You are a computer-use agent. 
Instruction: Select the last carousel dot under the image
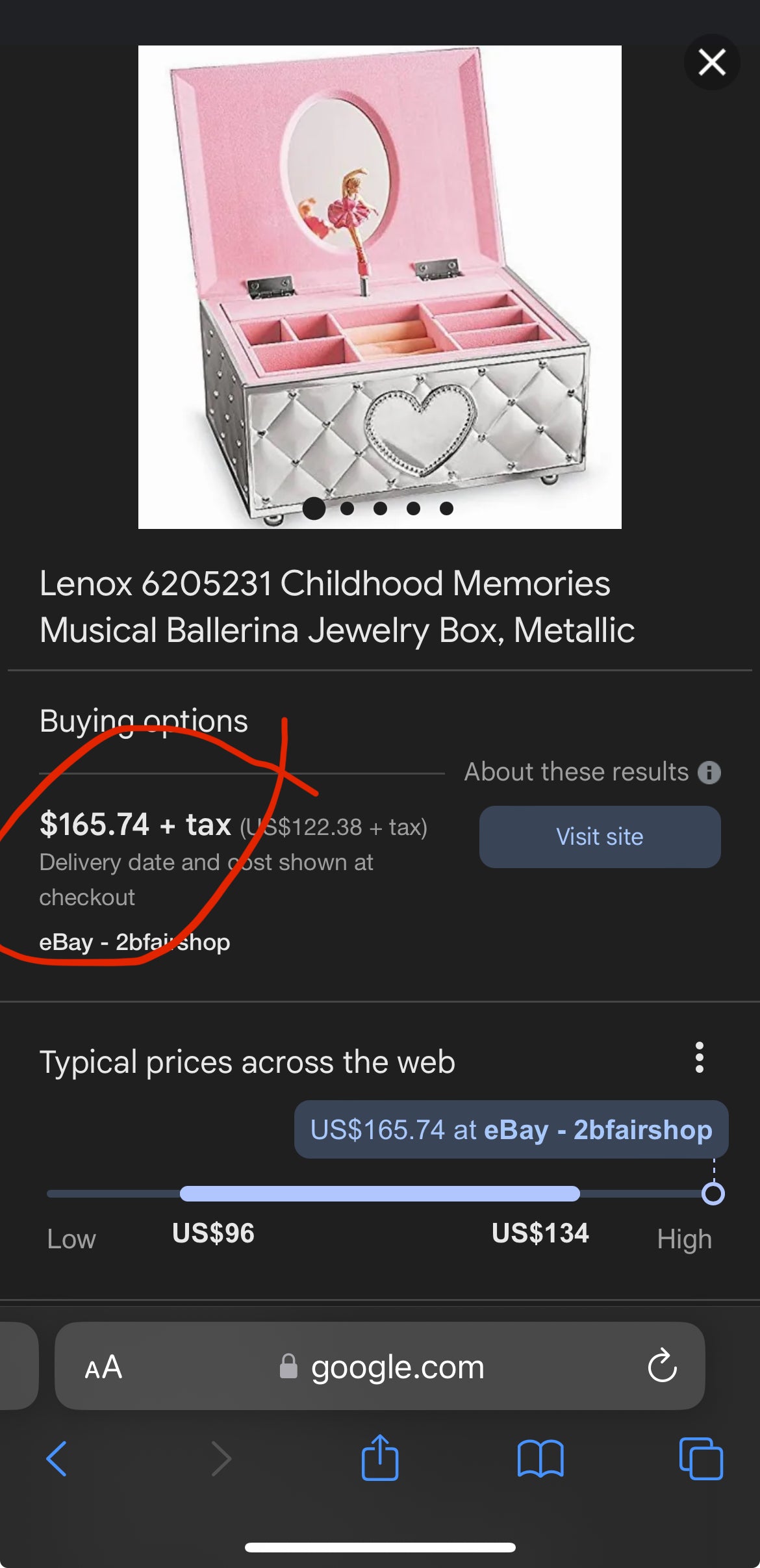click(447, 509)
